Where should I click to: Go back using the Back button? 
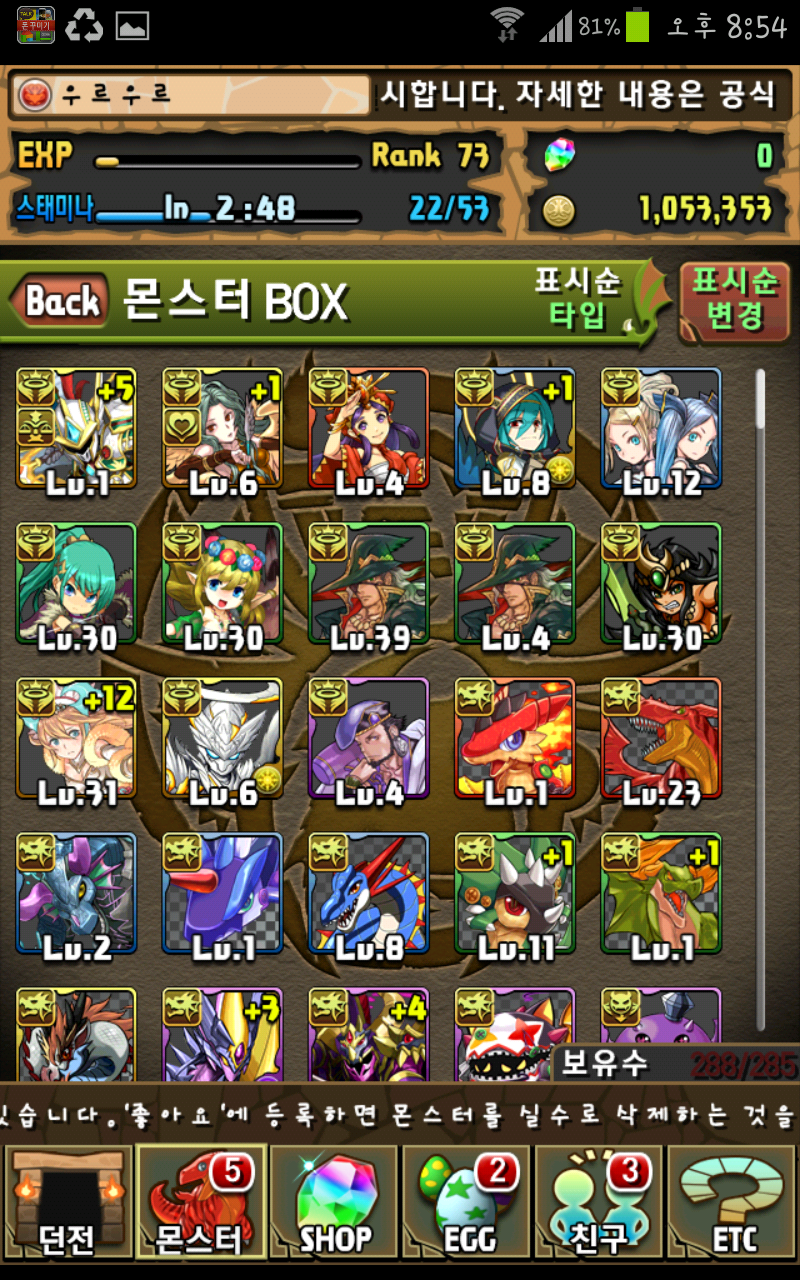coord(60,301)
